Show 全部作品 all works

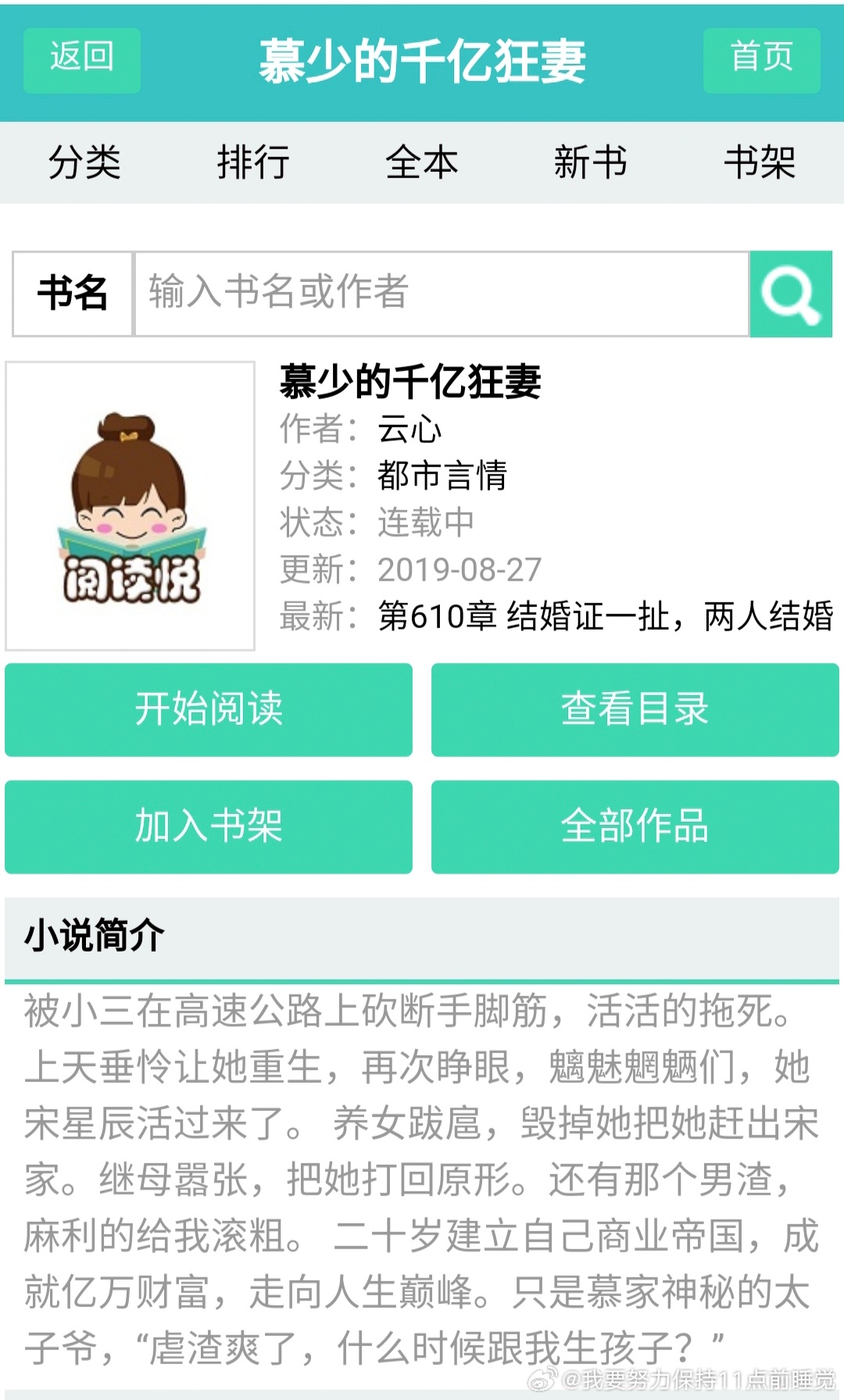[x=635, y=827]
